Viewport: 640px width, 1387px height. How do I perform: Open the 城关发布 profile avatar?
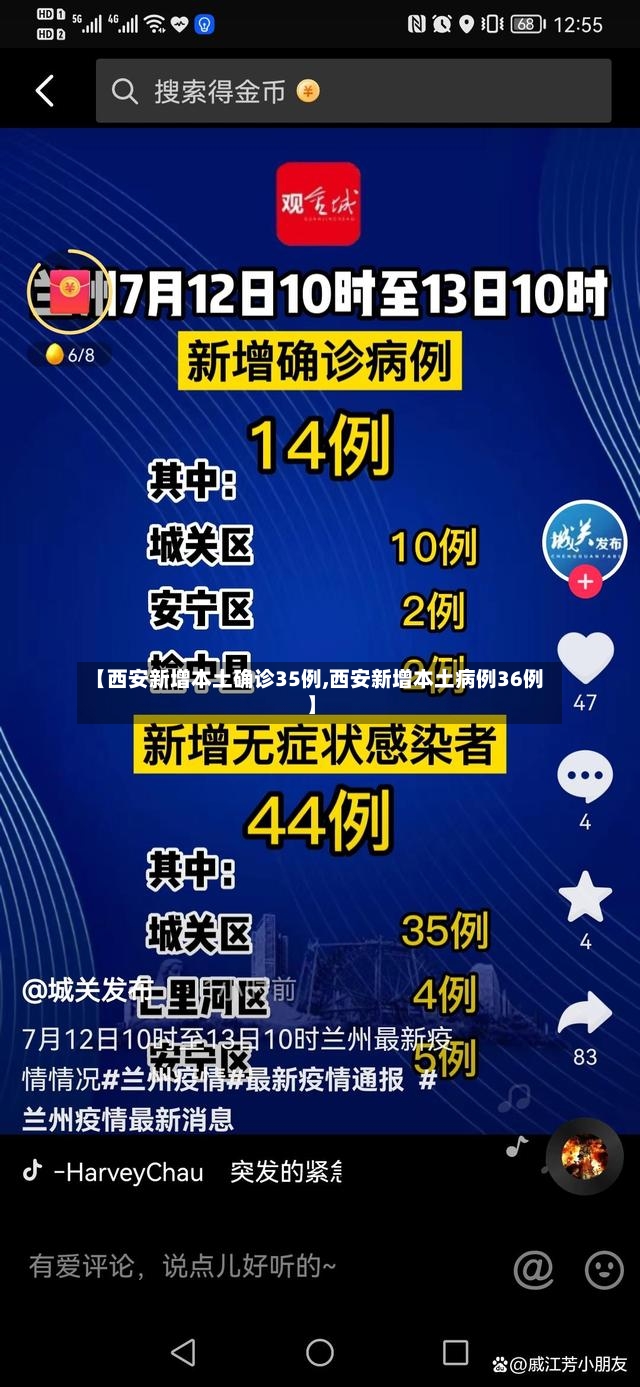[585, 543]
